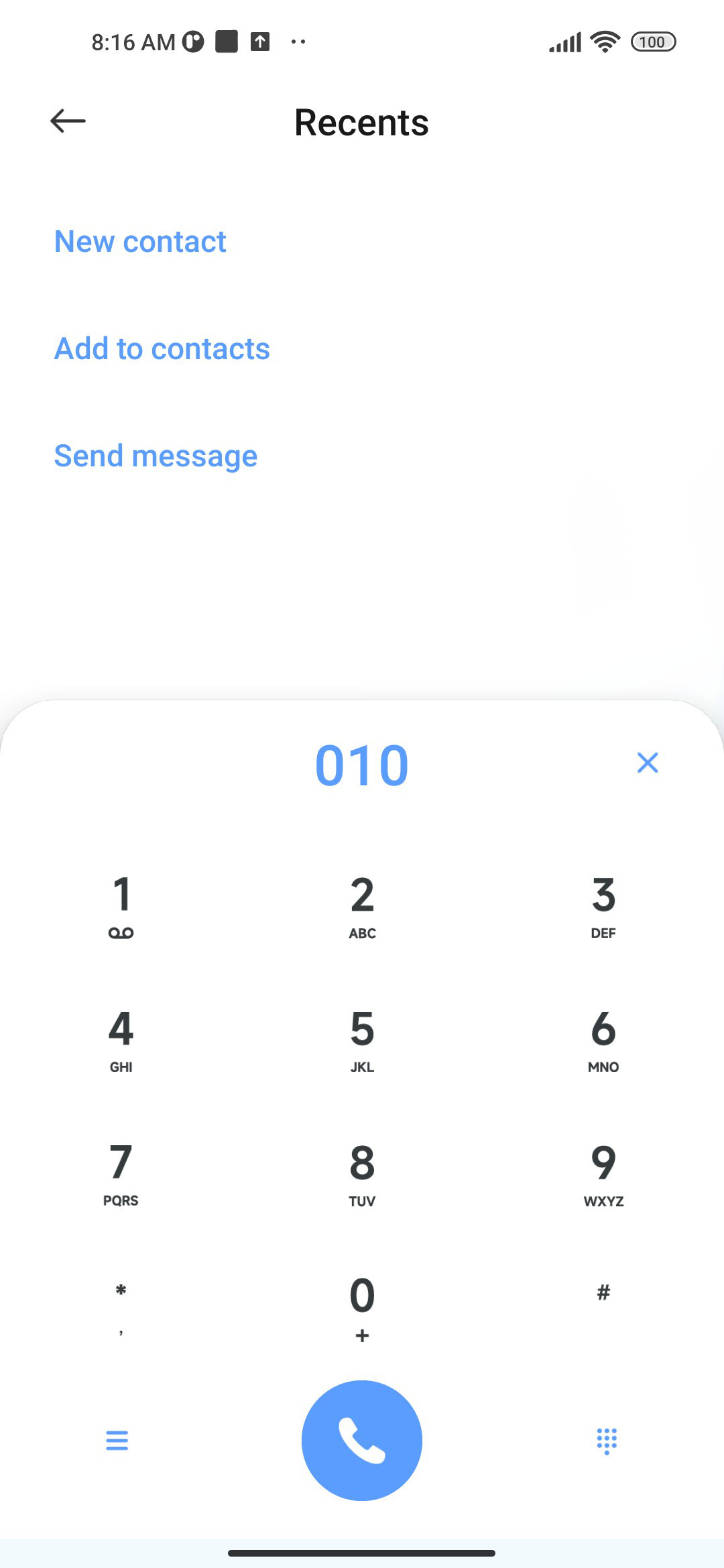Tap the star key
The width and height of the screenshot is (724, 1568).
[121, 1307]
